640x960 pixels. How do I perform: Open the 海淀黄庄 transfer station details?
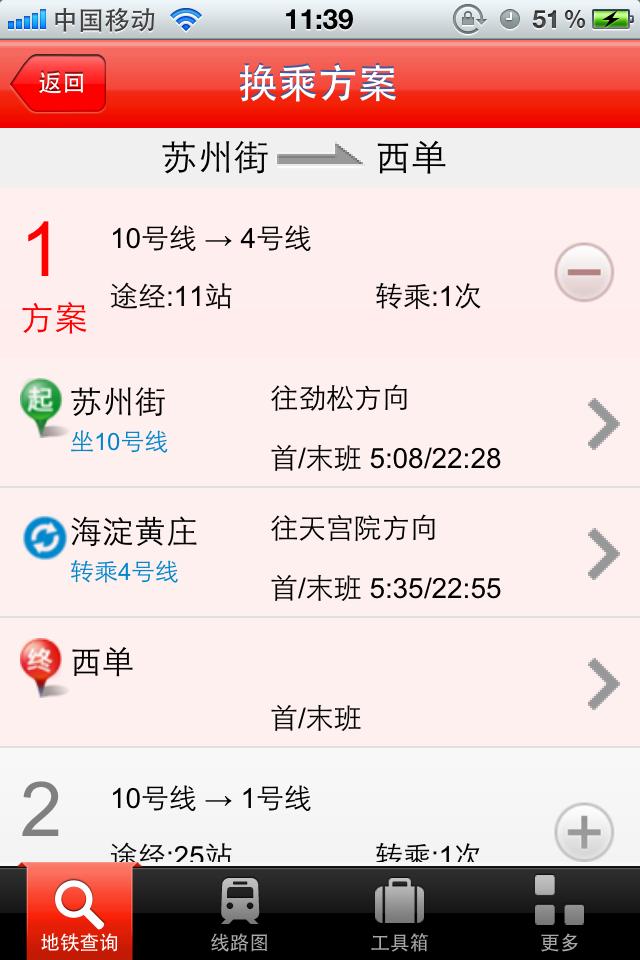320,552
